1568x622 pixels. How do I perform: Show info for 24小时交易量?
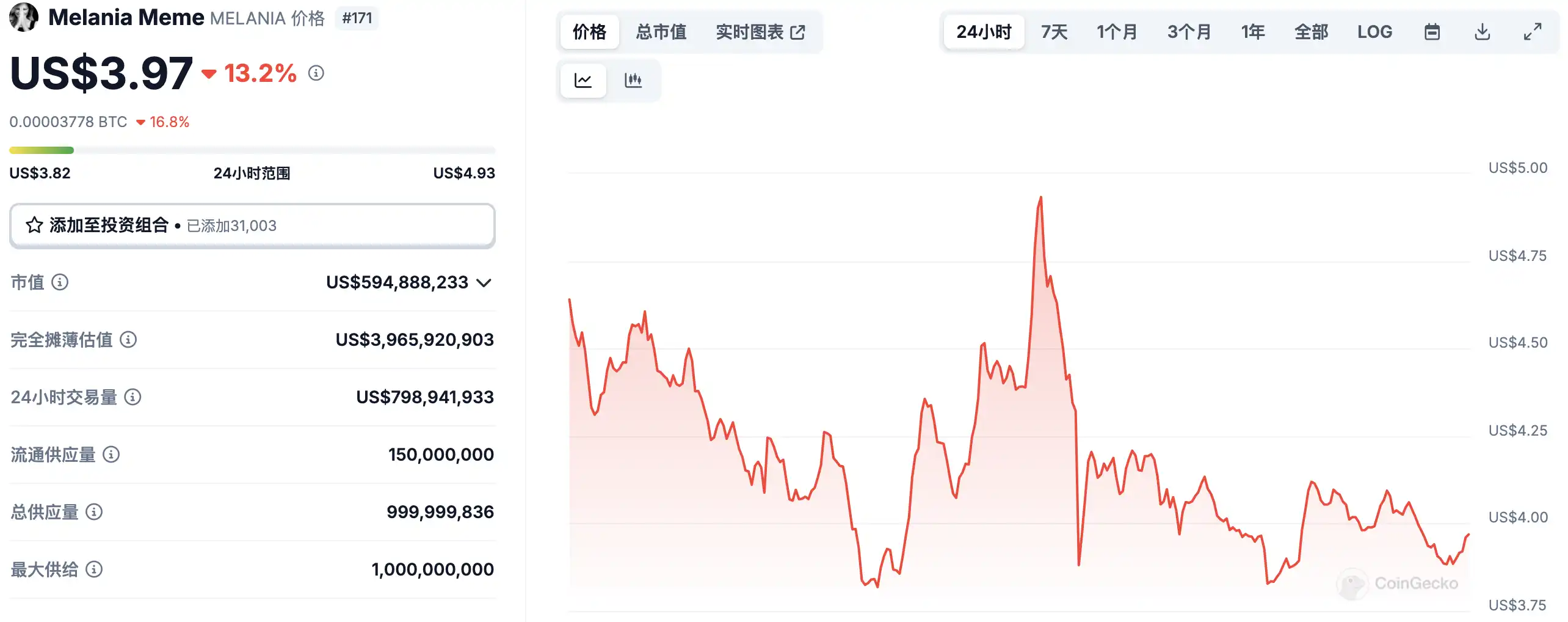tap(132, 397)
